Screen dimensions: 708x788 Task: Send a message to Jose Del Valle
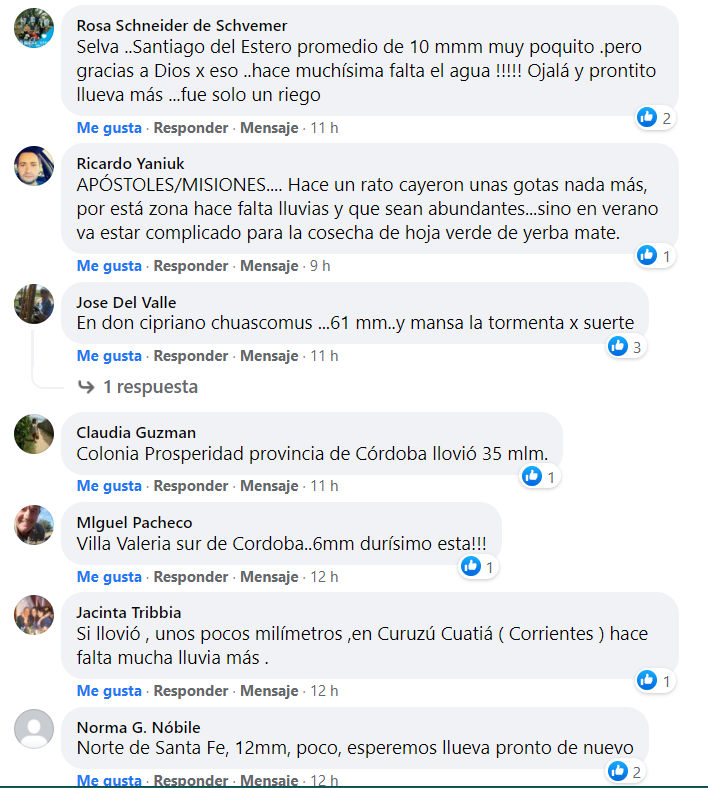pyautogui.click(x=269, y=356)
